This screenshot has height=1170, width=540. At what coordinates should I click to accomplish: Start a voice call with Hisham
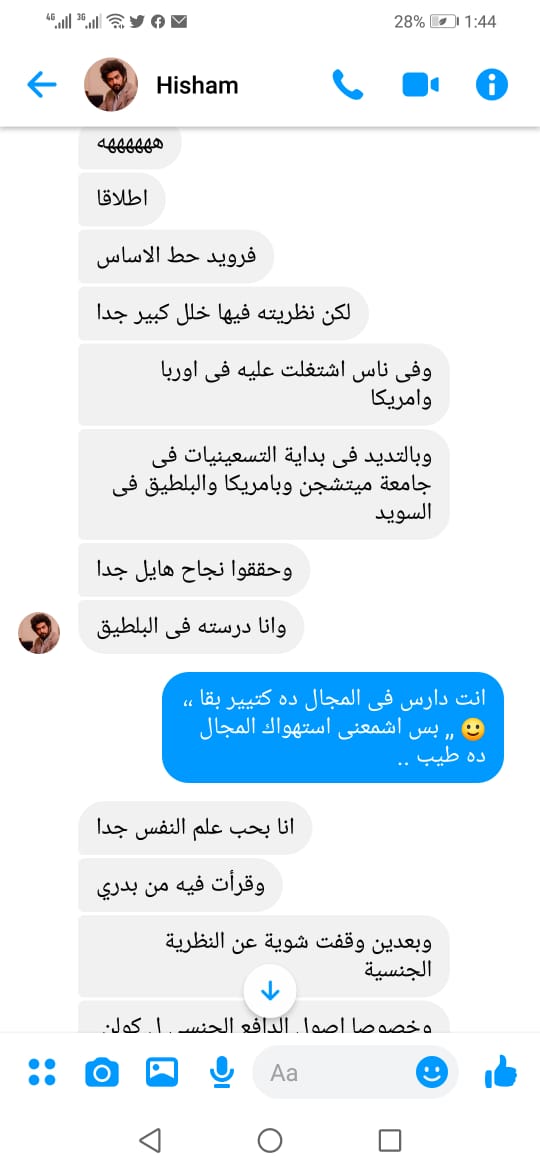348,85
